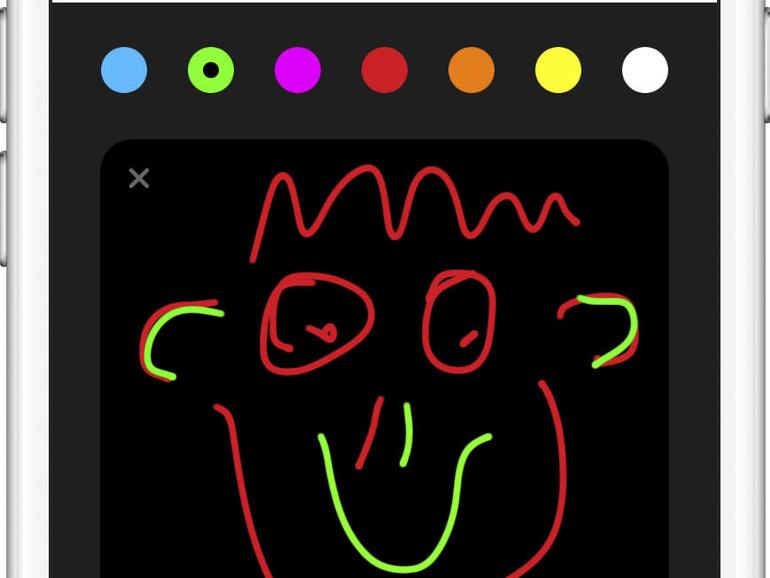The width and height of the screenshot is (770, 578).
Task: Clear the sketch with the X button
Action: (139, 178)
